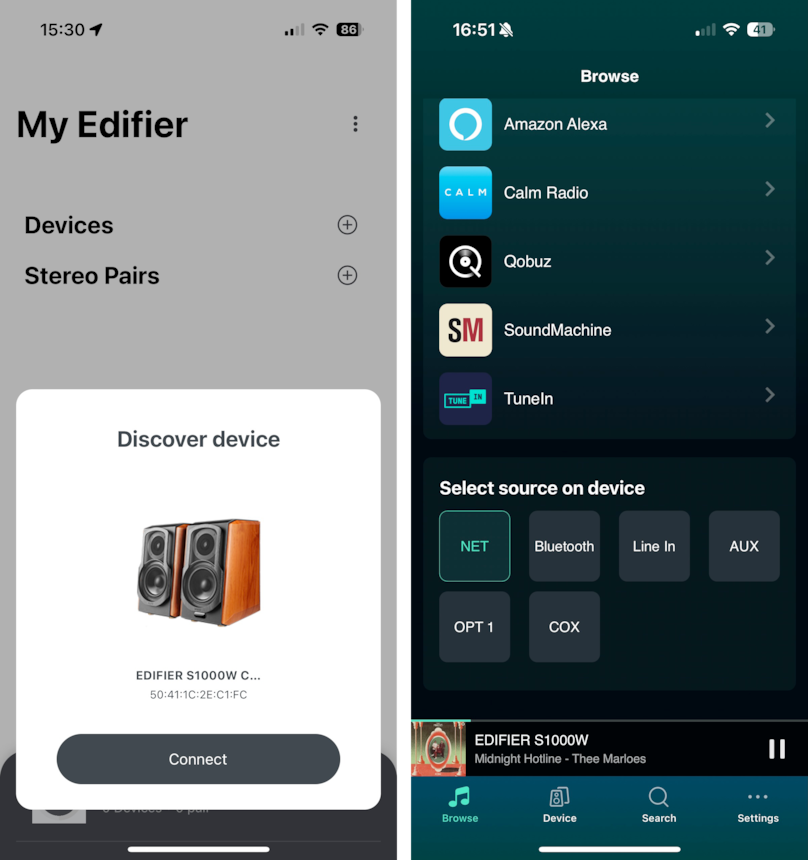Open the Settings tab
Screen dimensions: 808x860
pos(757,804)
